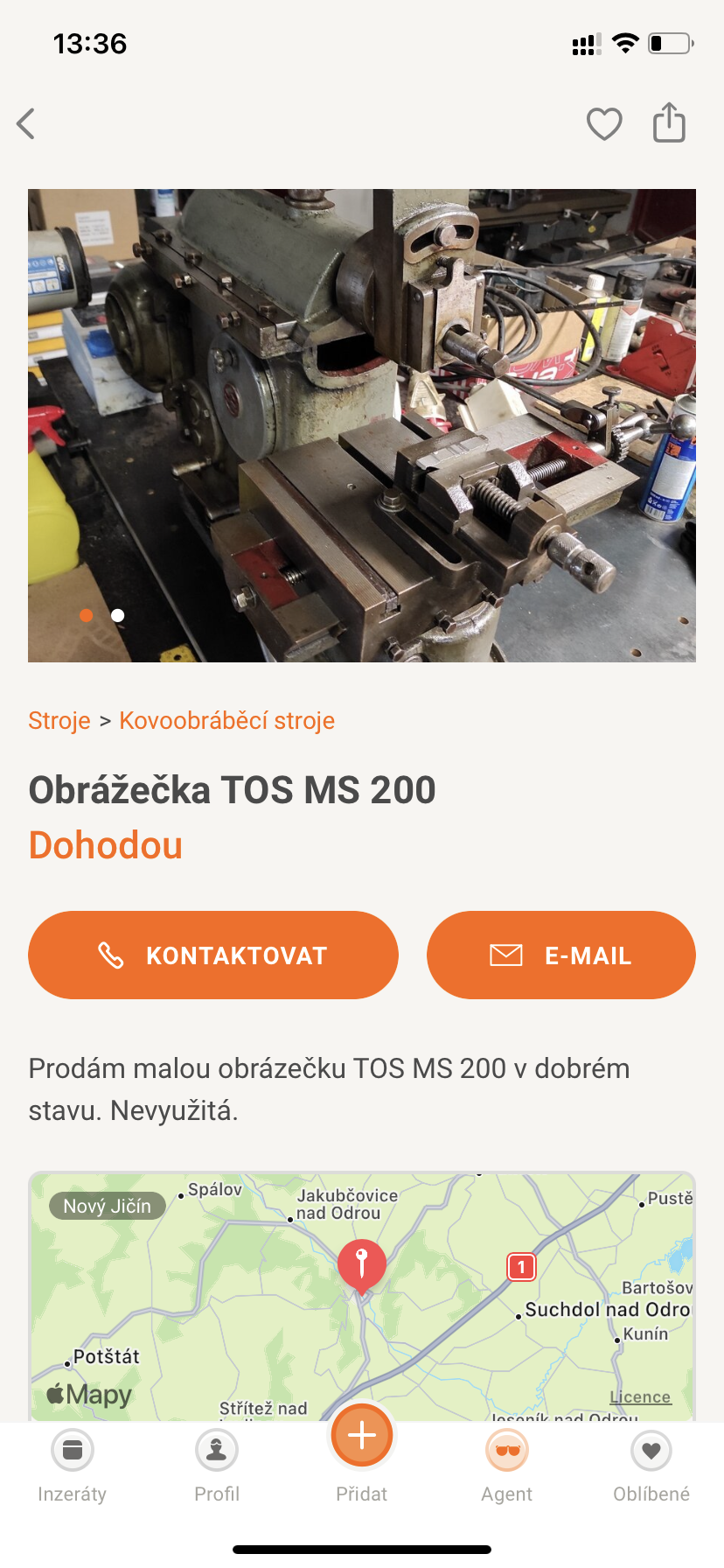Open the machine photo in full view
724x1568 pixels.
click(362, 425)
